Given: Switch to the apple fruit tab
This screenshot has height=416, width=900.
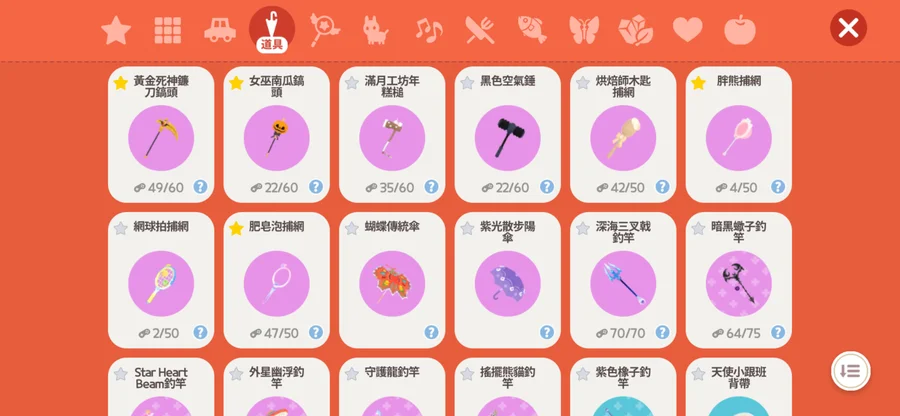Looking at the screenshot, I should pos(740,30).
